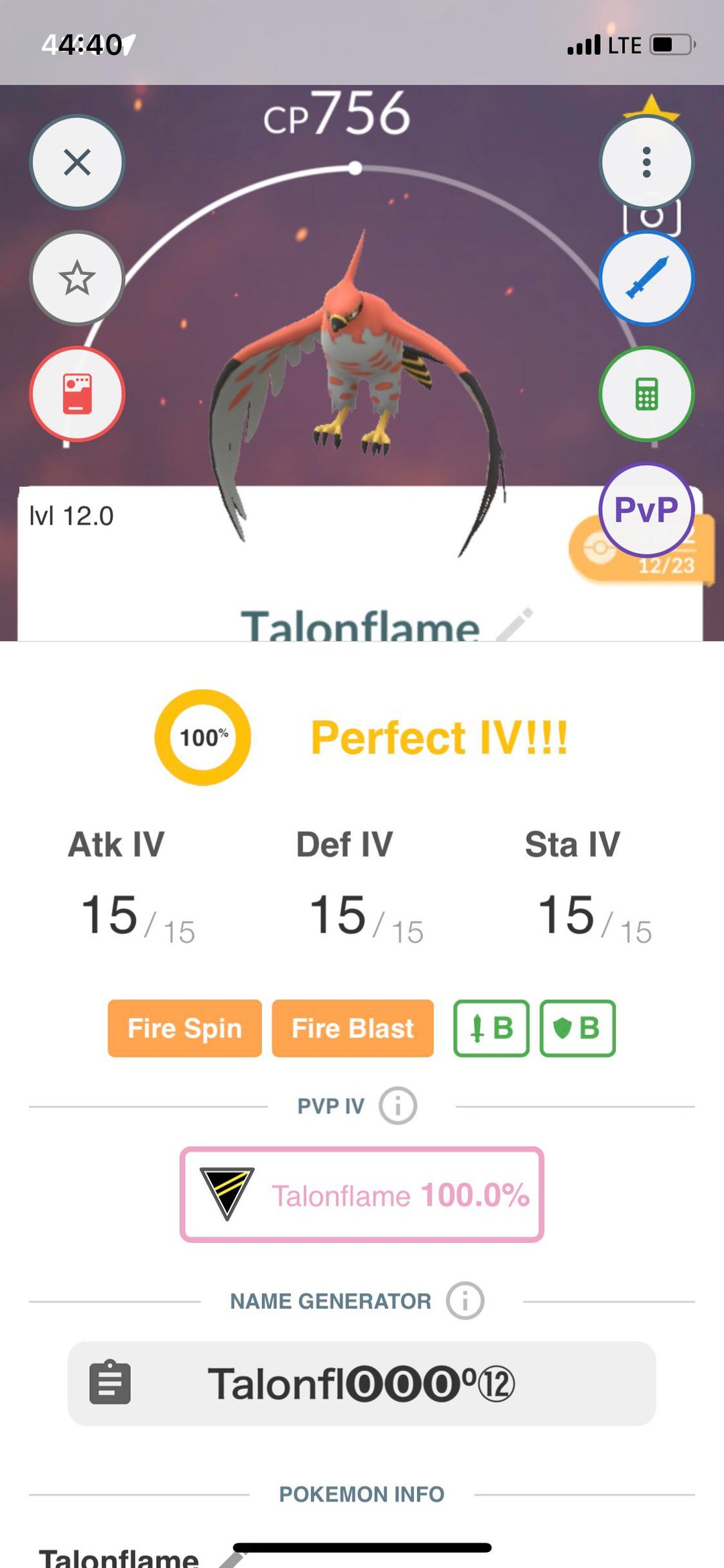Close the IV overlay with the X button
The width and height of the screenshot is (724, 1568).
coord(77,162)
